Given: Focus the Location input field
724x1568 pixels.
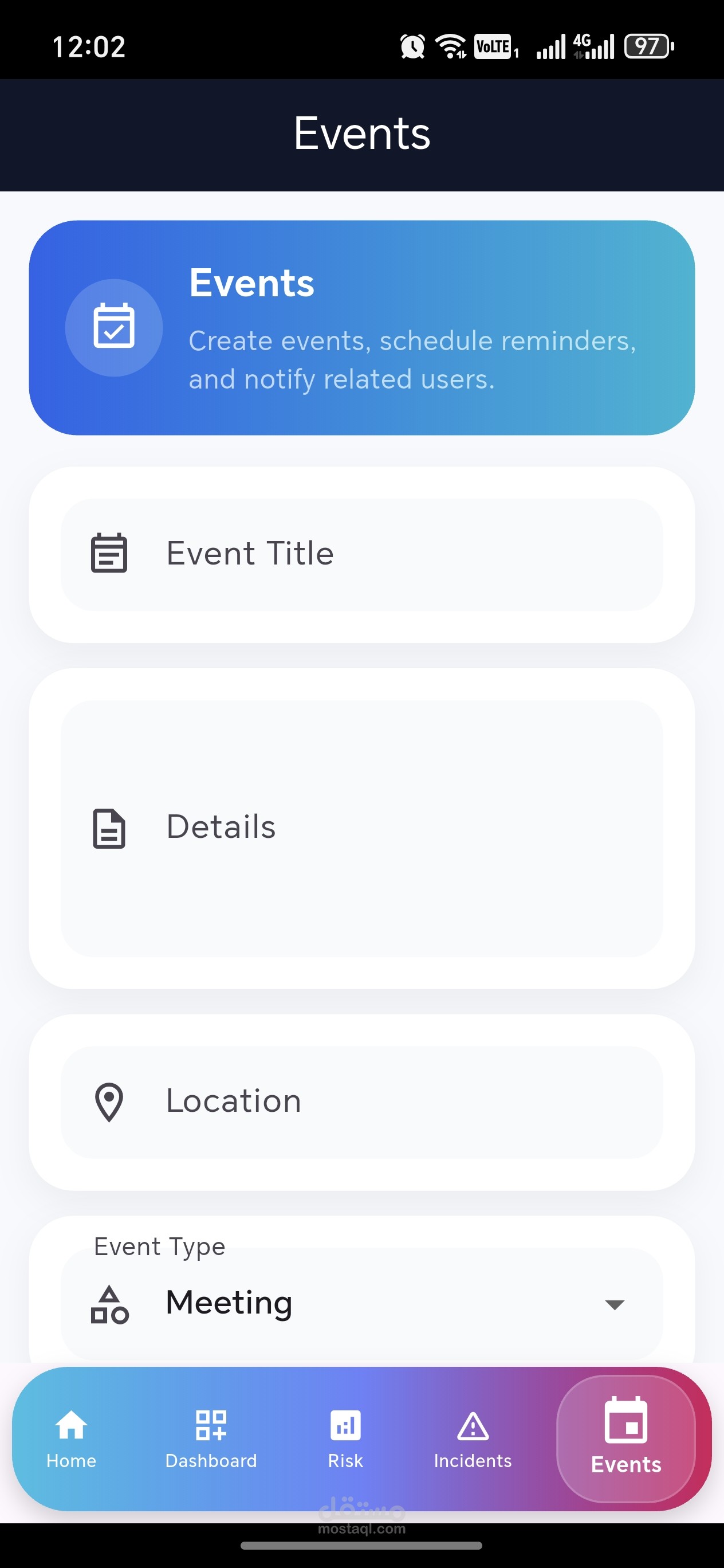Looking at the screenshot, I should coord(361,1101).
